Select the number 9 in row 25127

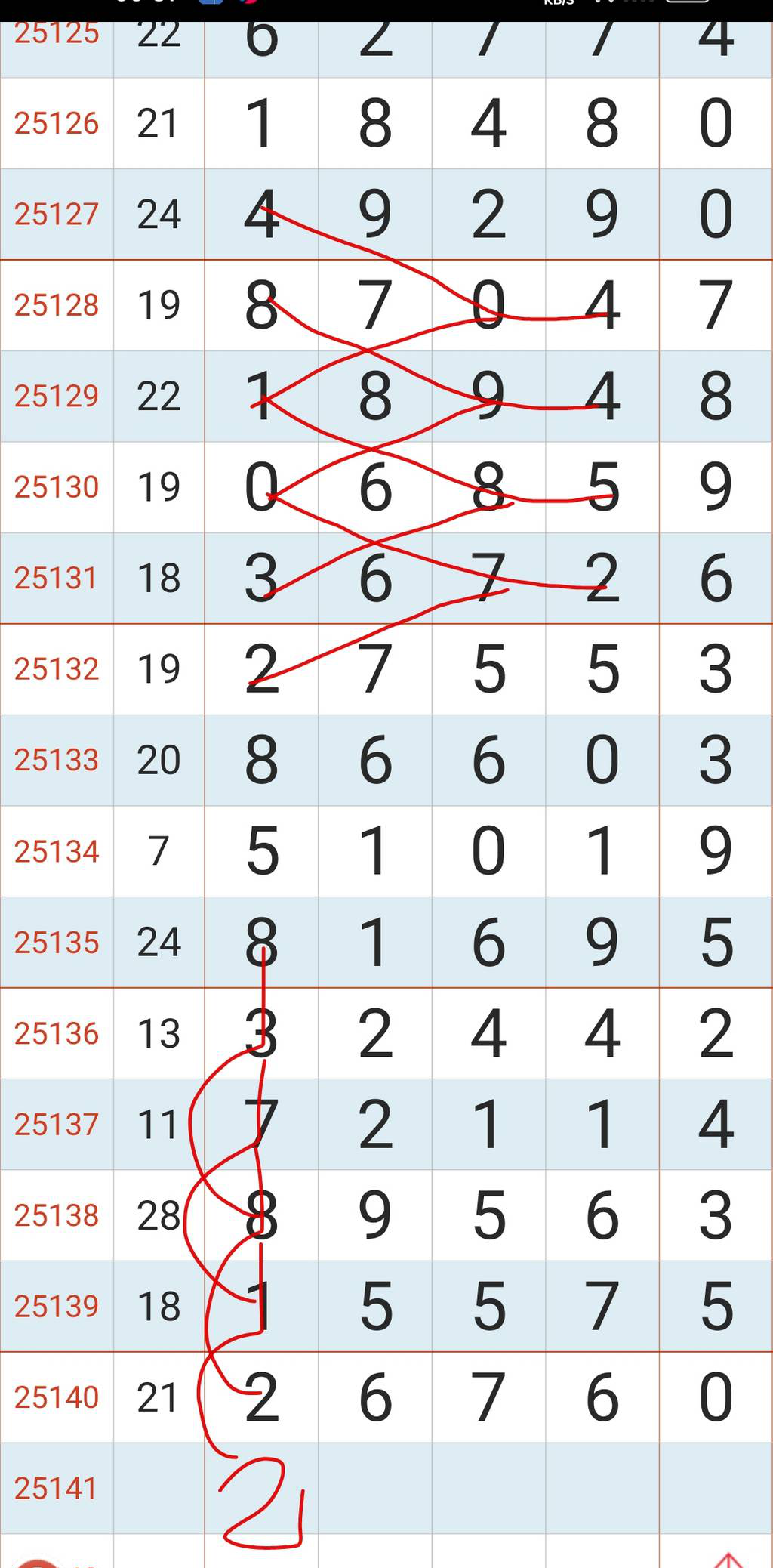tap(374, 214)
